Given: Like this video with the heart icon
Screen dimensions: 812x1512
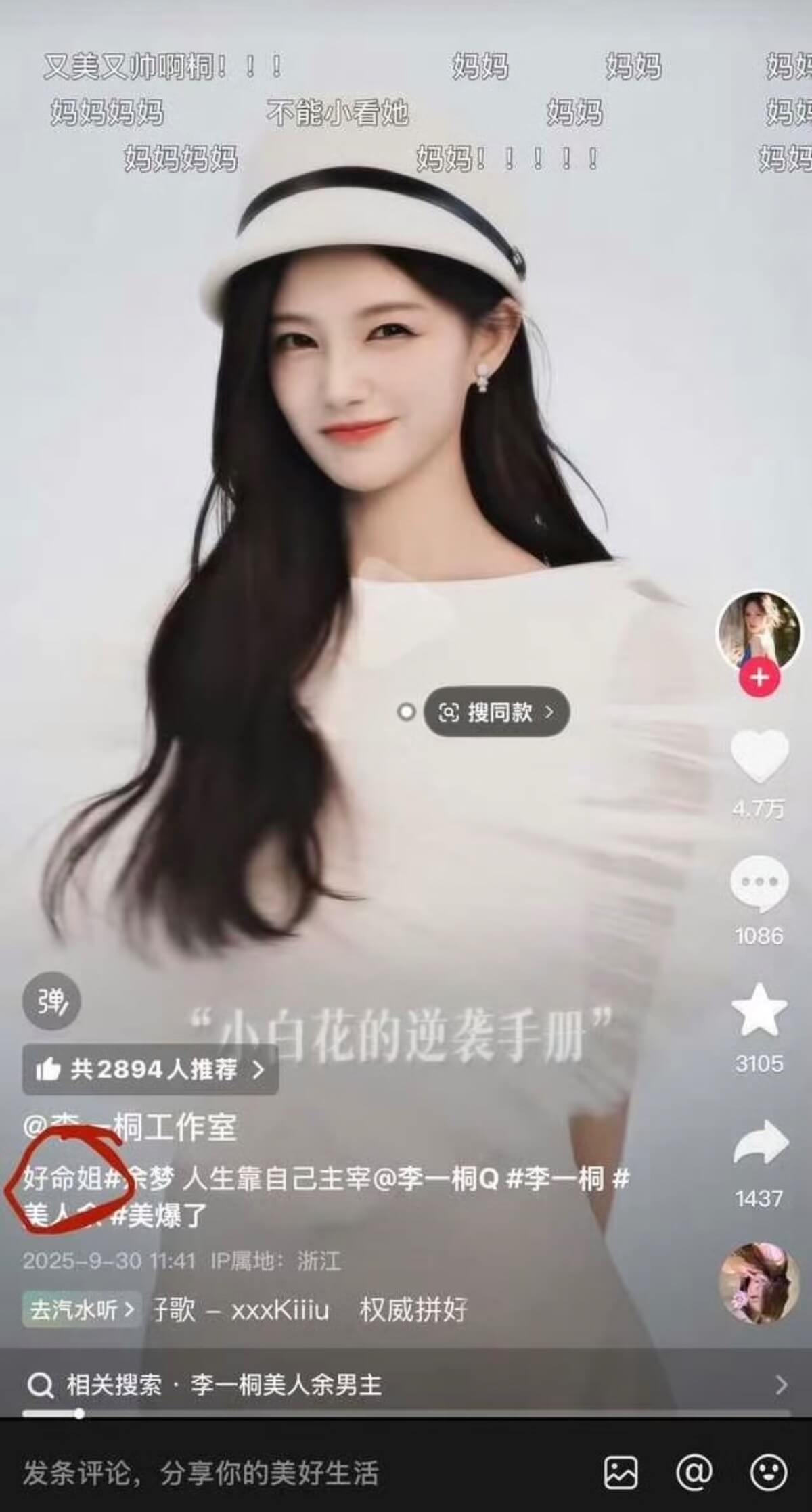Looking at the screenshot, I should [x=759, y=756].
